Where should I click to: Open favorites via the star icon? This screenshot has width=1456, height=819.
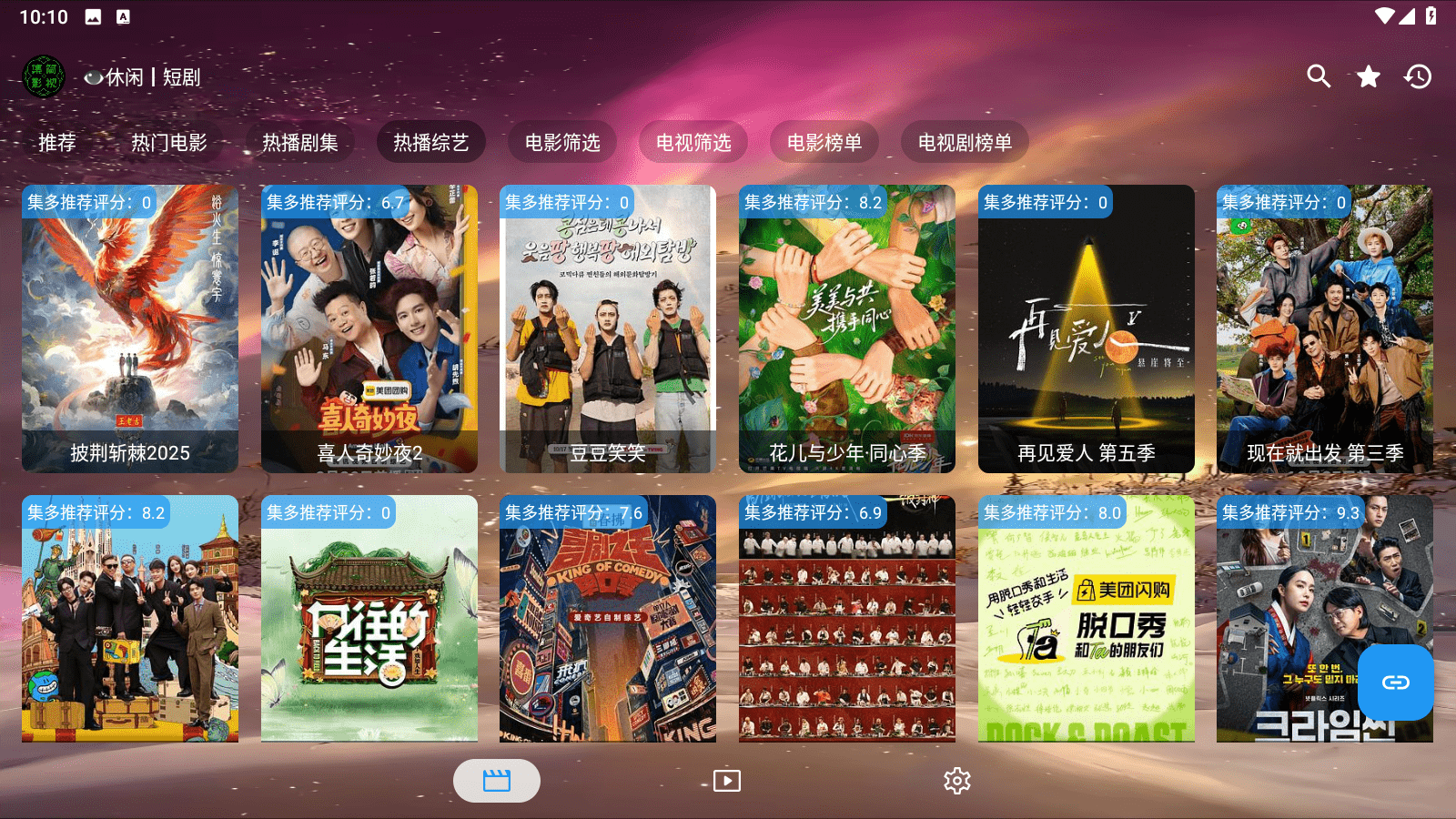(x=1369, y=76)
